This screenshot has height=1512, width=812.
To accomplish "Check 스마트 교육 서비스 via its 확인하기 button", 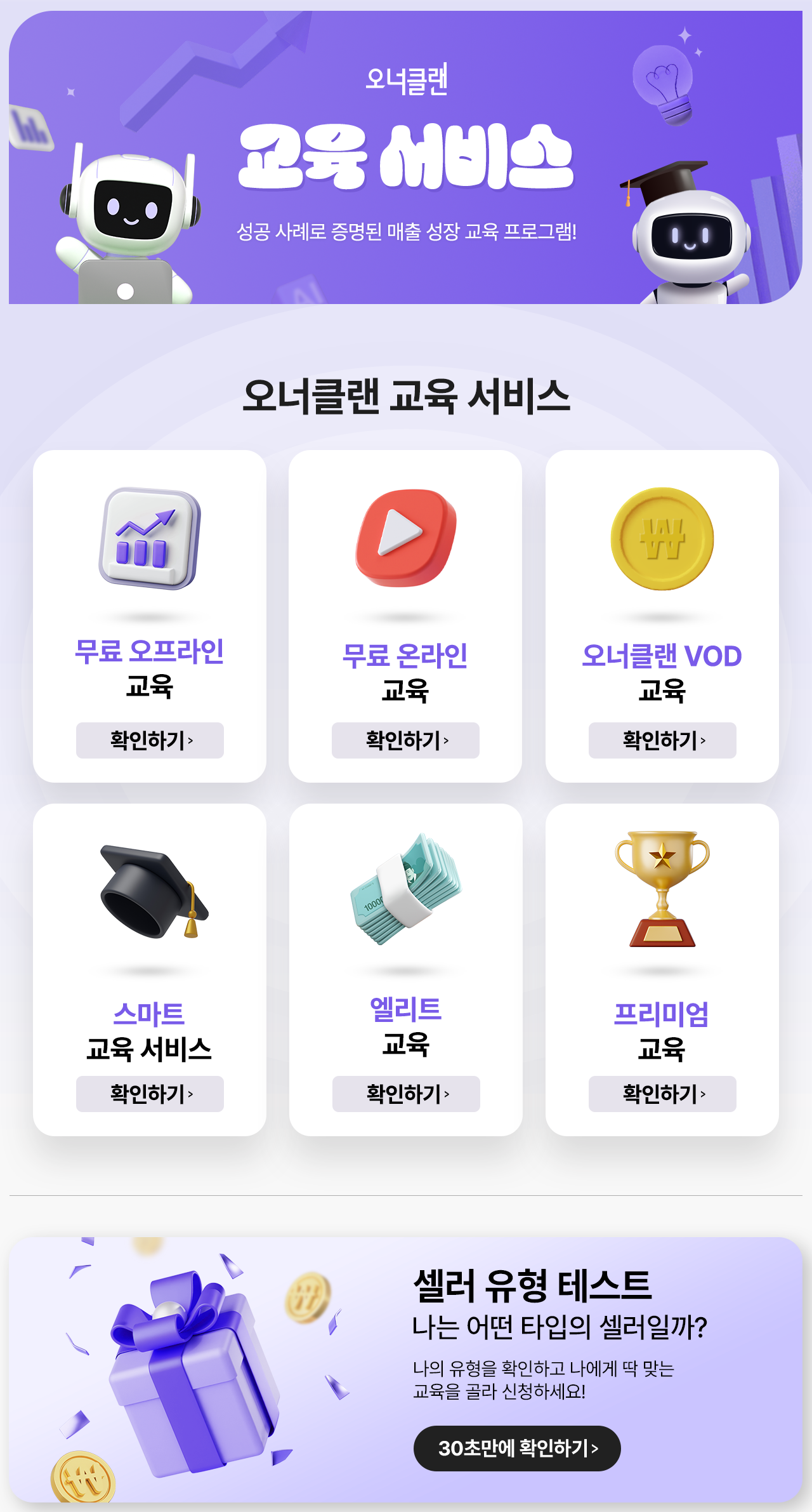I will [x=150, y=1094].
